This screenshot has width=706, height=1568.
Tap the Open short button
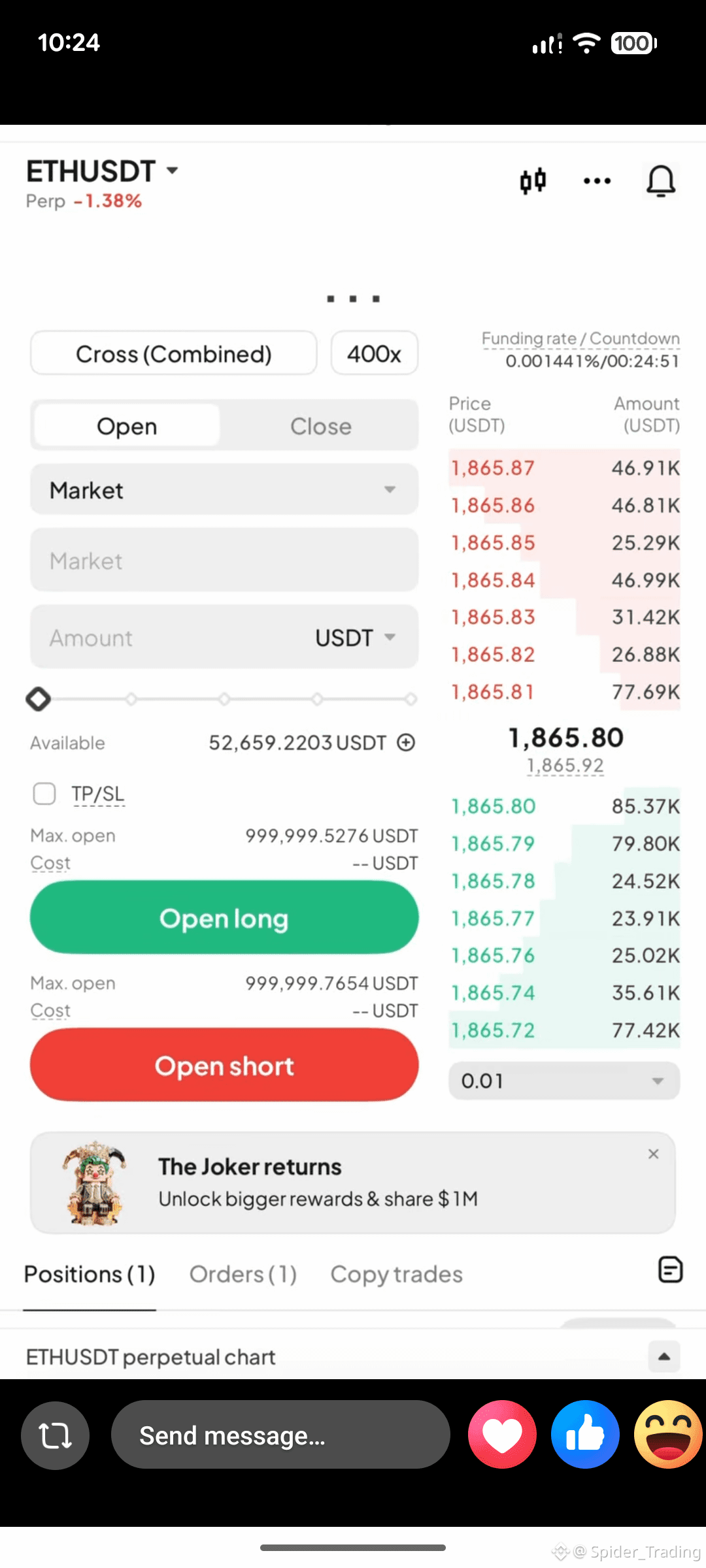[224, 1065]
